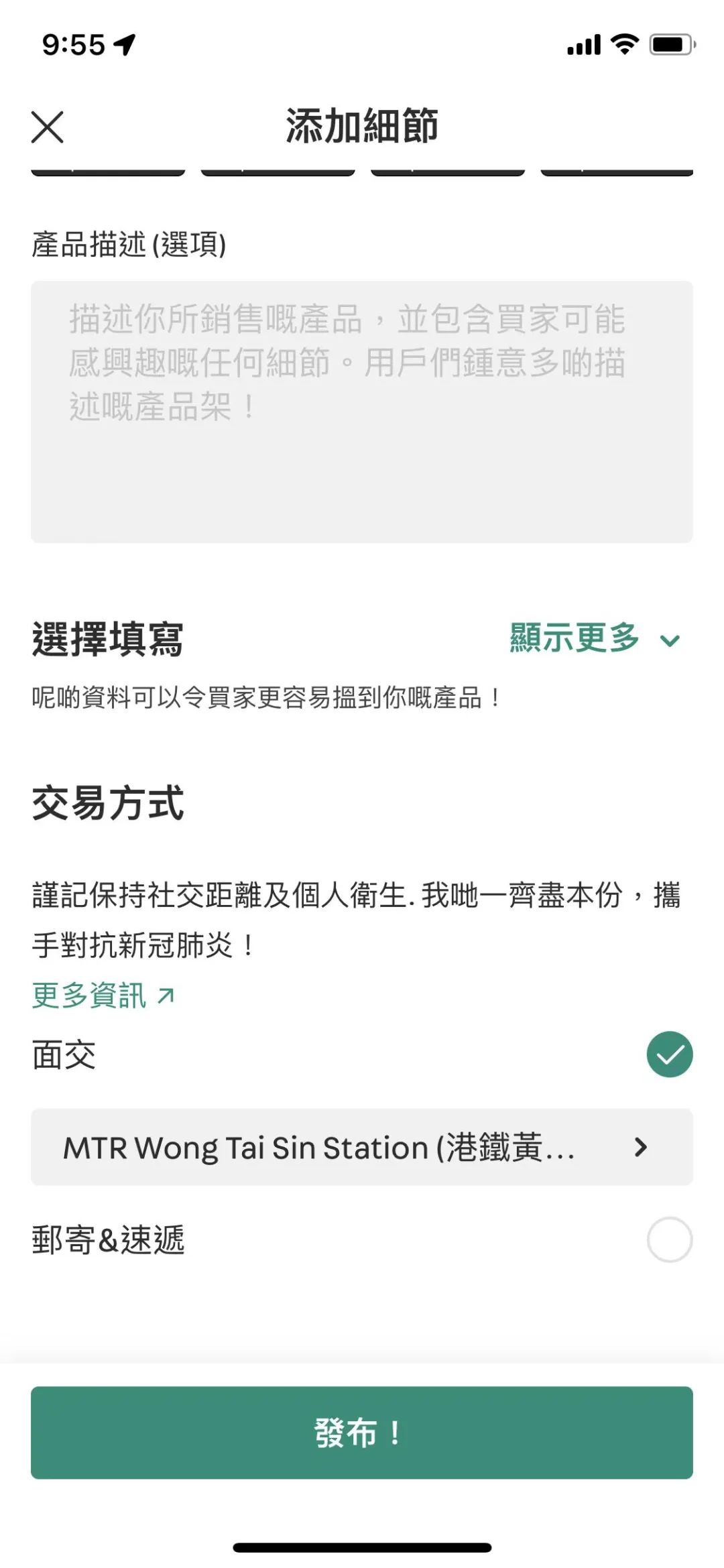Open the 更多資訊 link
This screenshot has width=724, height=1568.
click(x=103, y=996)
